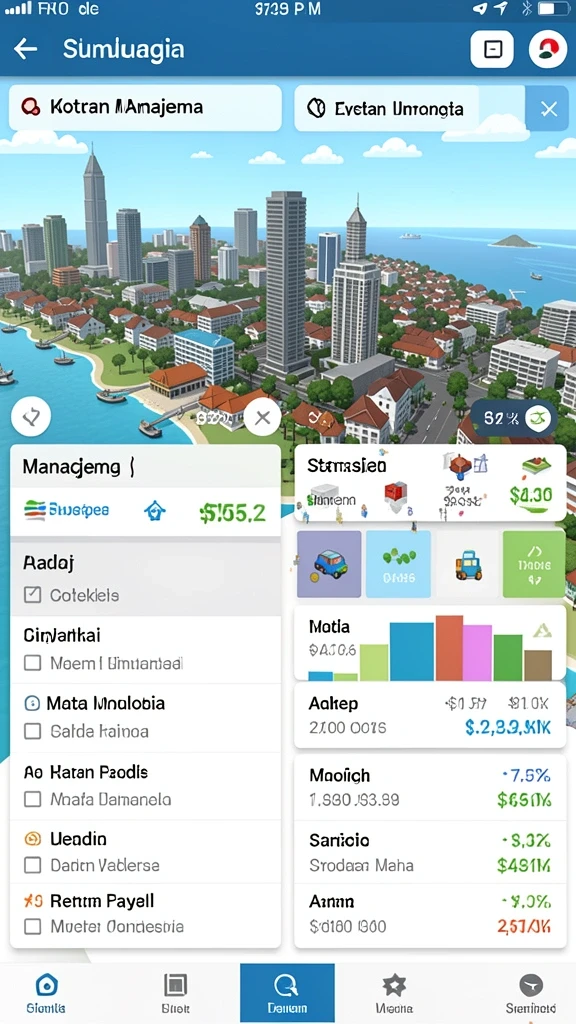The image size is (576, 1024).
Task: Enable the Mafa Damanela checkbox
Action: tap(32, 799)
